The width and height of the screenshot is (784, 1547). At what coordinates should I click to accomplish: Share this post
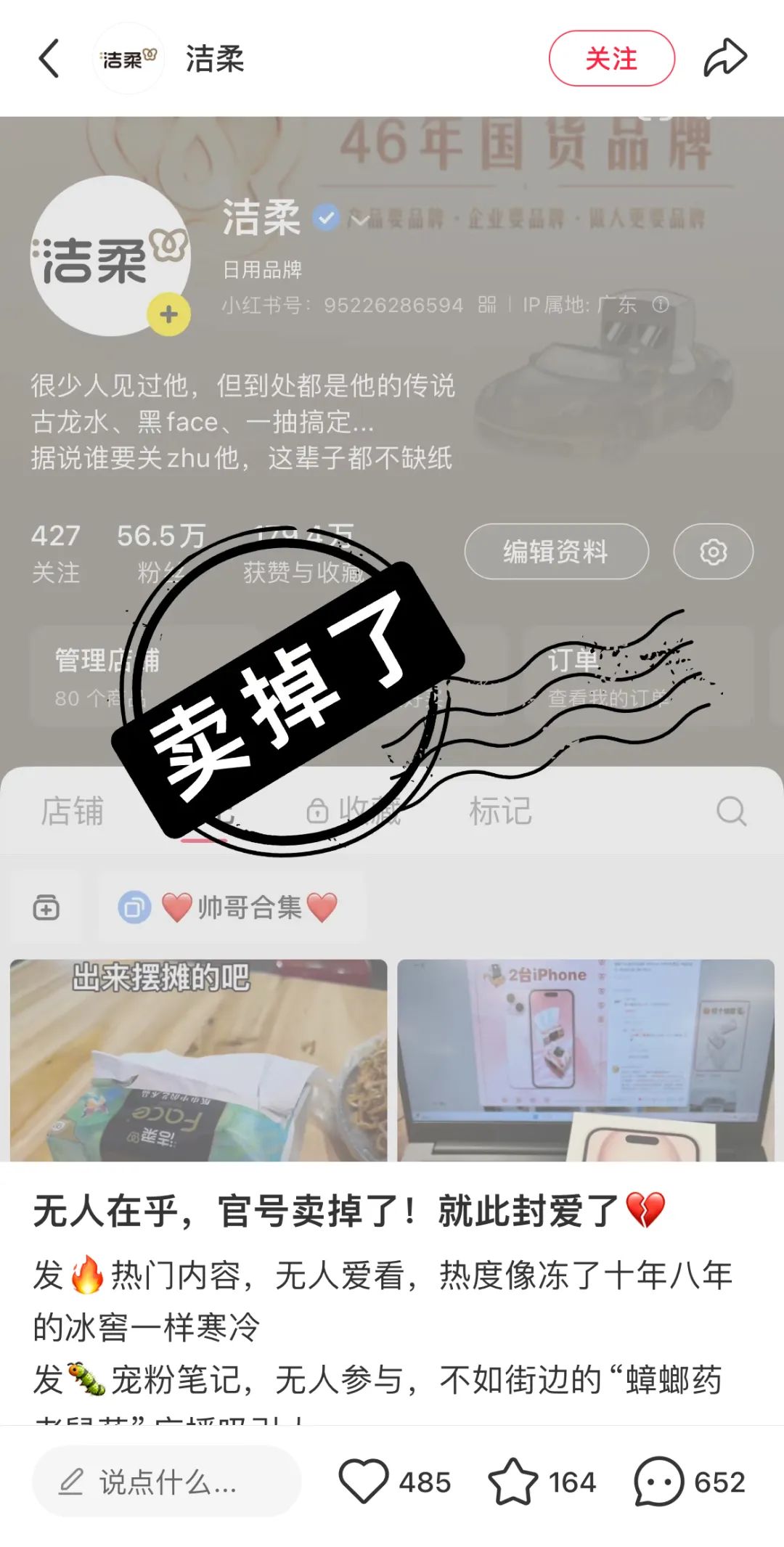(724, 59)
